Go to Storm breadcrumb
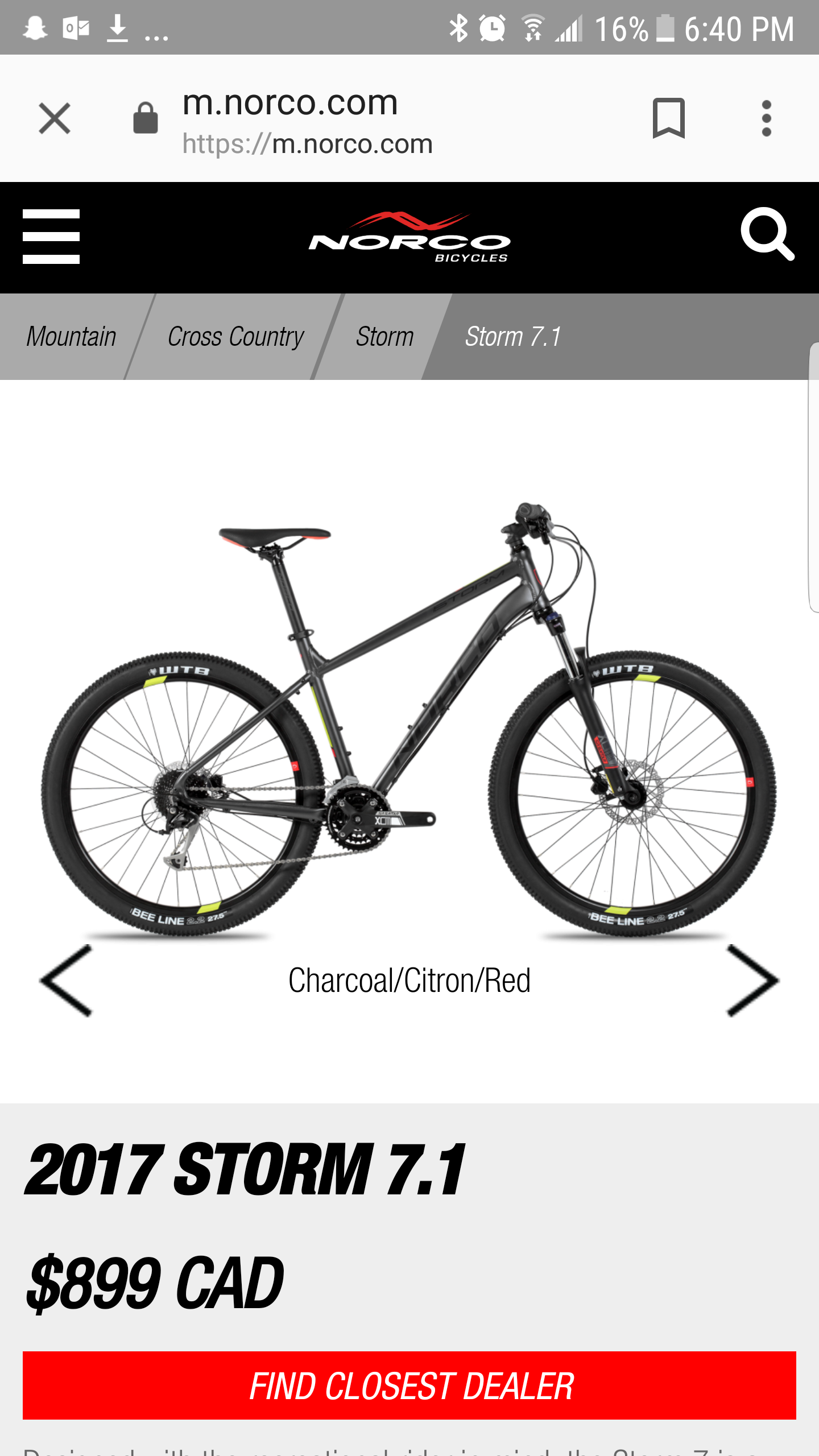Viewport: 819px width, 1456px height. pyautogui.click(x=384, y=337)
